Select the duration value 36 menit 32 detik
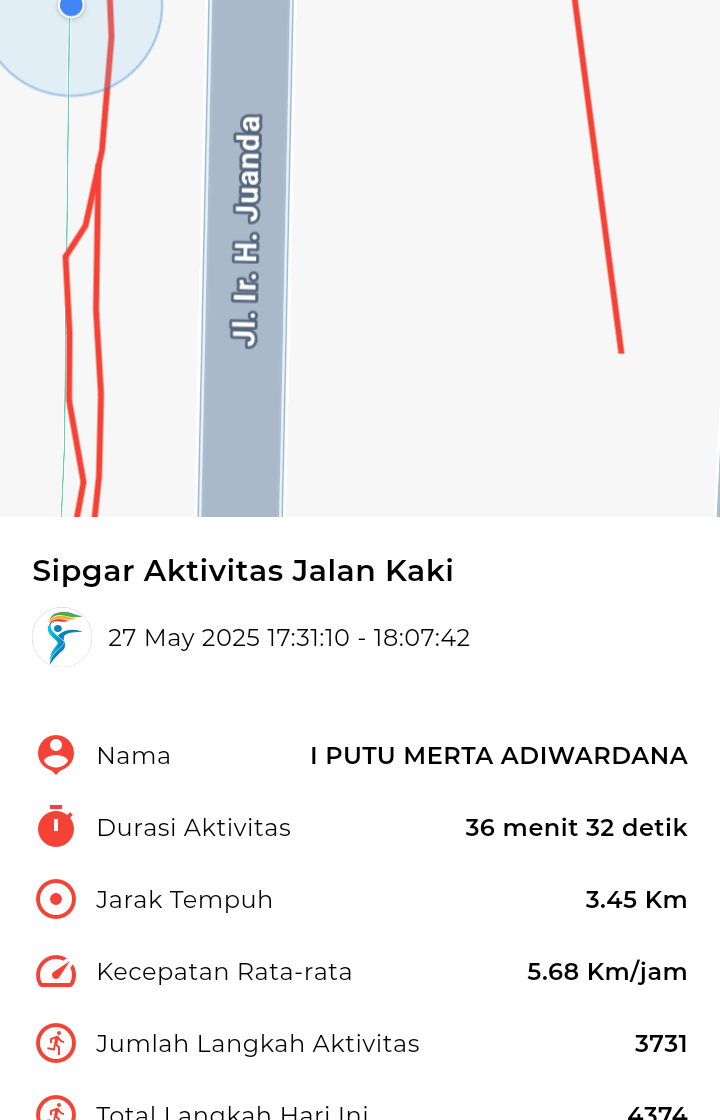Image resolution: width=720 pixels, height=1120 pixels. (576, 827)
